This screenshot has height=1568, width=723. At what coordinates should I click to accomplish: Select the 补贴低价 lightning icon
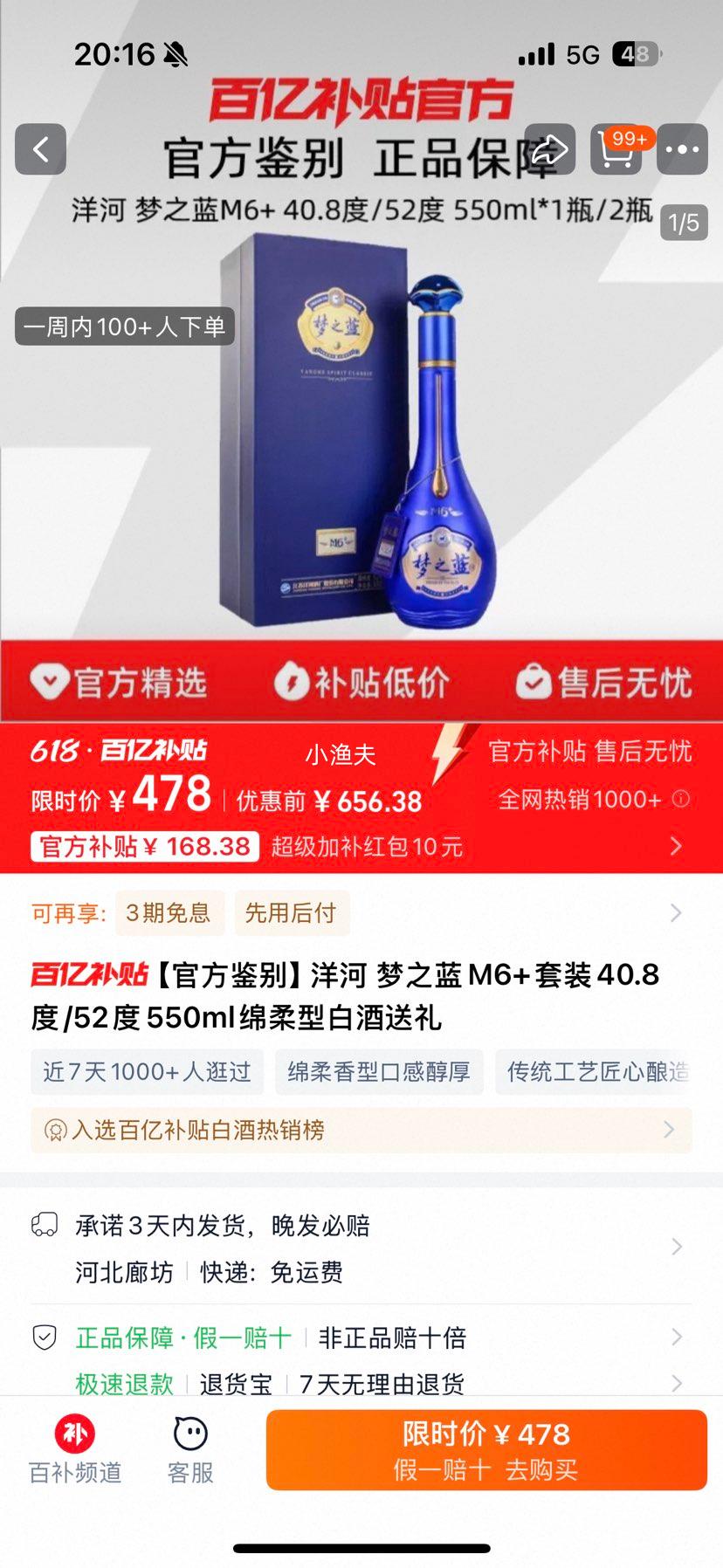tap(292, 683)
